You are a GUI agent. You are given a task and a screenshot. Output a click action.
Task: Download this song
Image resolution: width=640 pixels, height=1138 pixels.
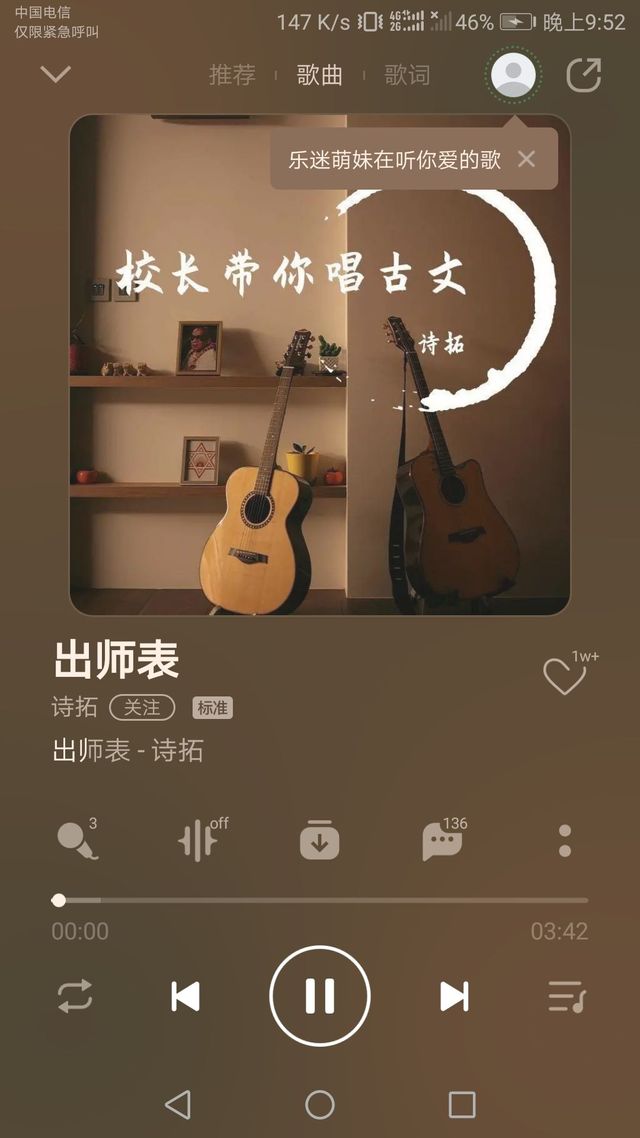point(320,841)
